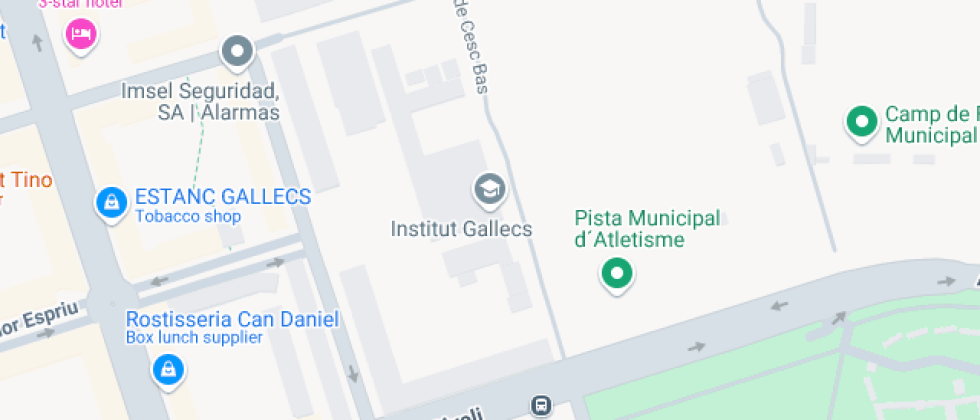
Task: Open the Pista Municipal d'Atletisme pin
Action: tap(617, 275)
